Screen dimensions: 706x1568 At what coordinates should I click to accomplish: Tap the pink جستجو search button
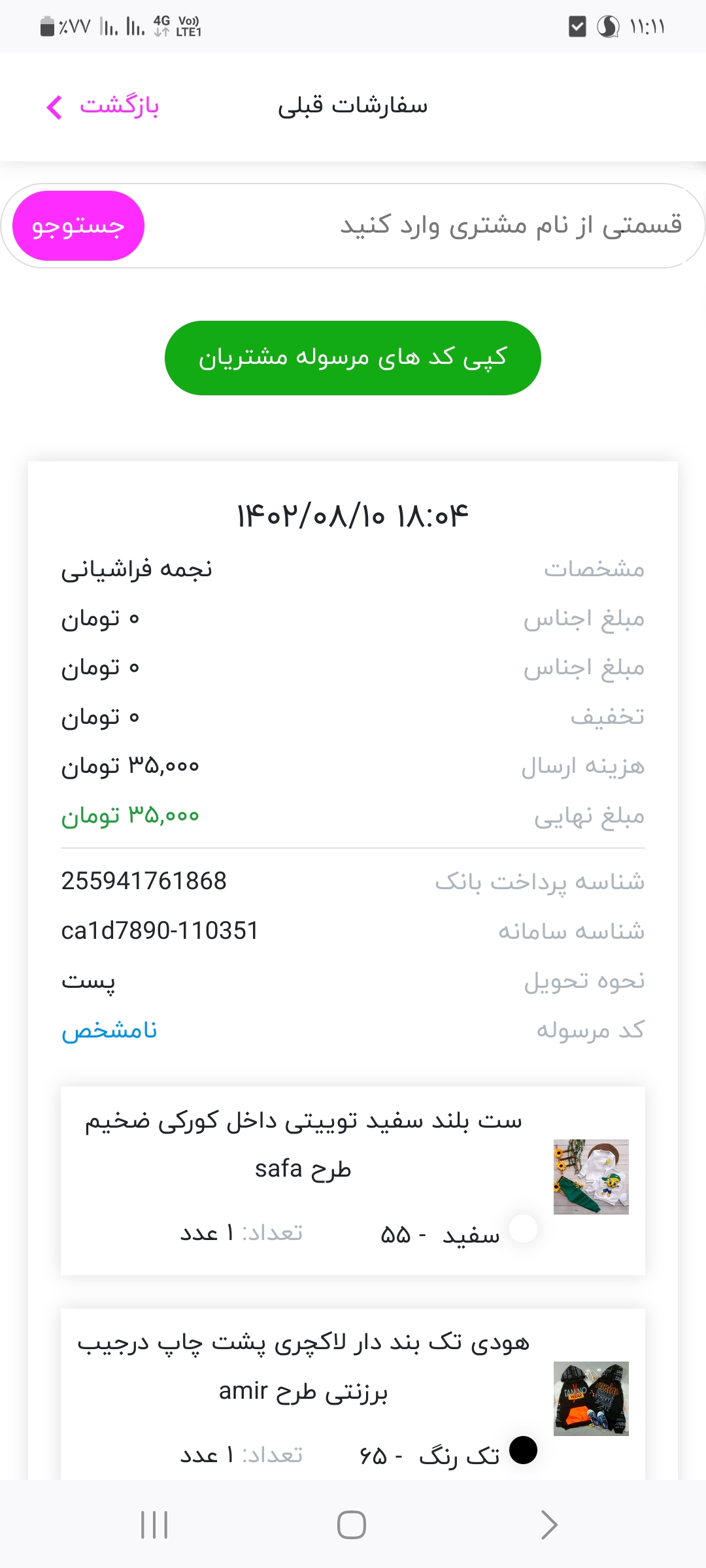78,225
